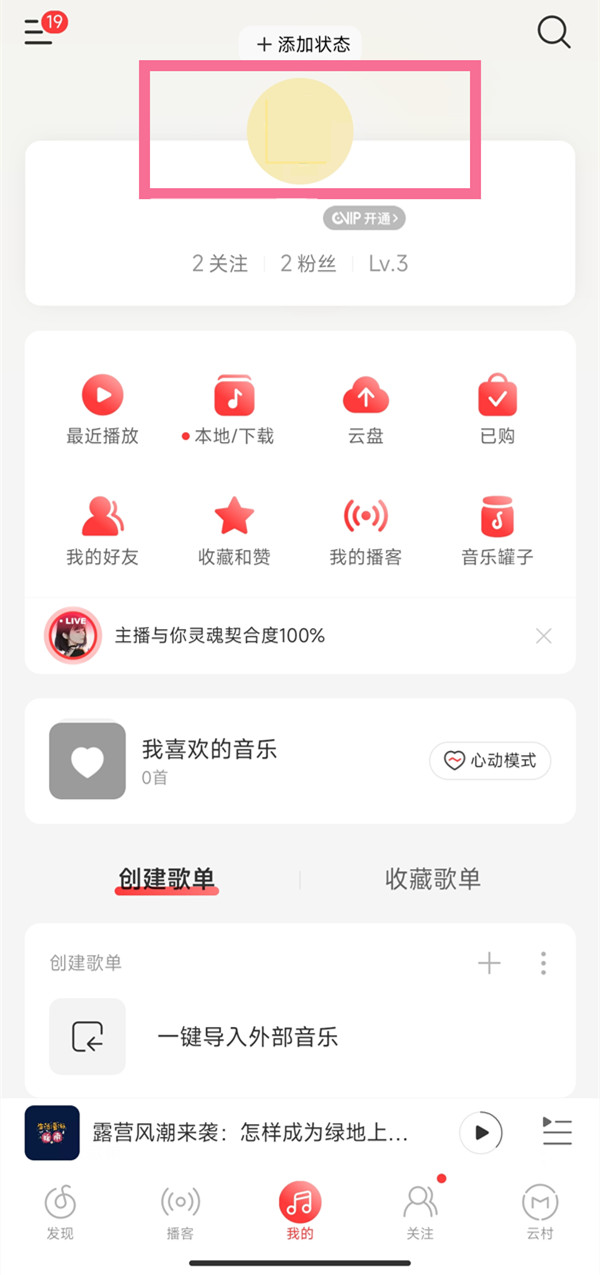
Task: Open the 云盘 cloud drive
Action: pos(366,410)
